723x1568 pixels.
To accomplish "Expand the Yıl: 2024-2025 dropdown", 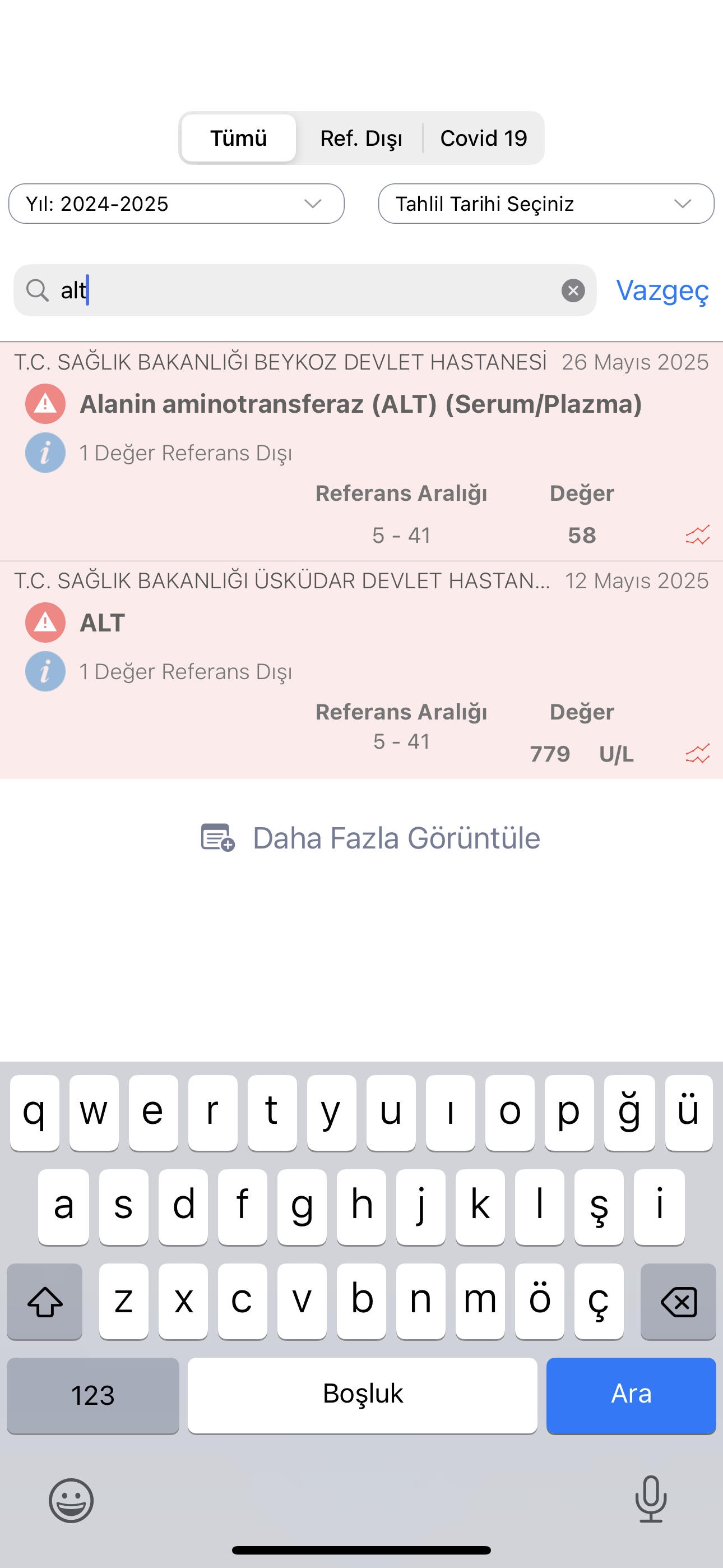I will [177, 204].
